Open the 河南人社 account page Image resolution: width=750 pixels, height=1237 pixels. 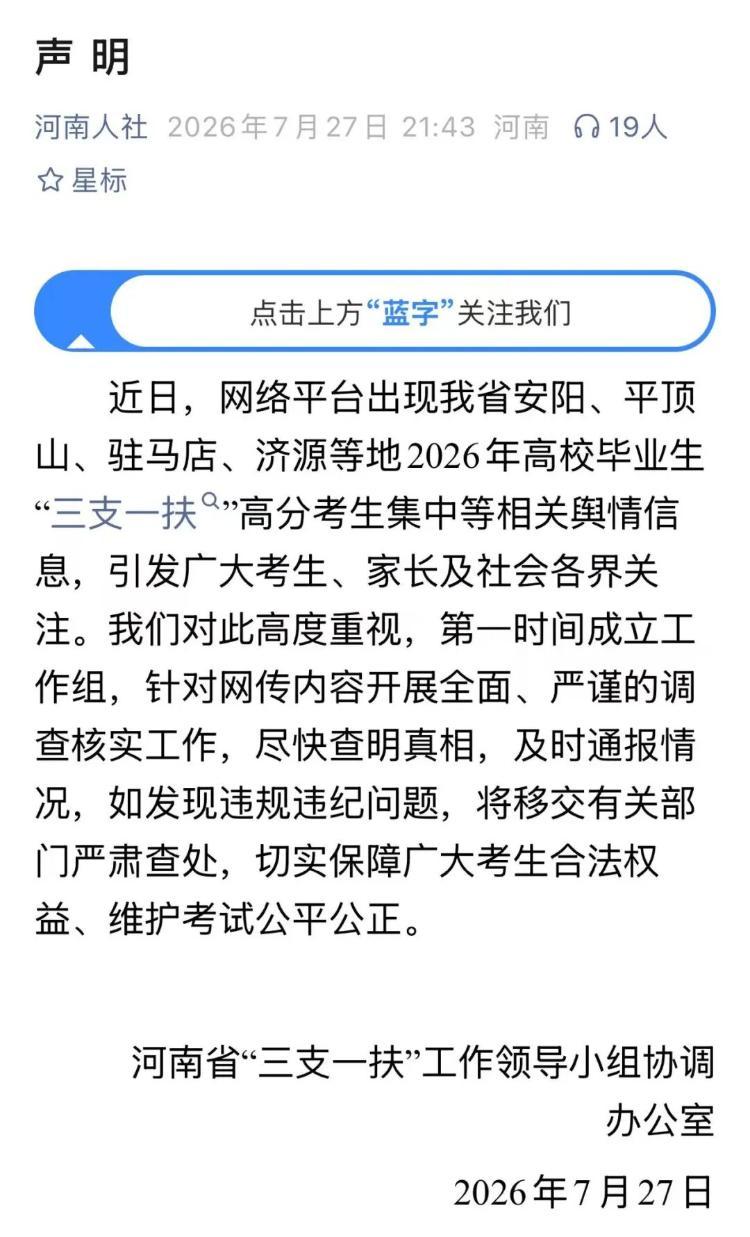coord(91,127)
